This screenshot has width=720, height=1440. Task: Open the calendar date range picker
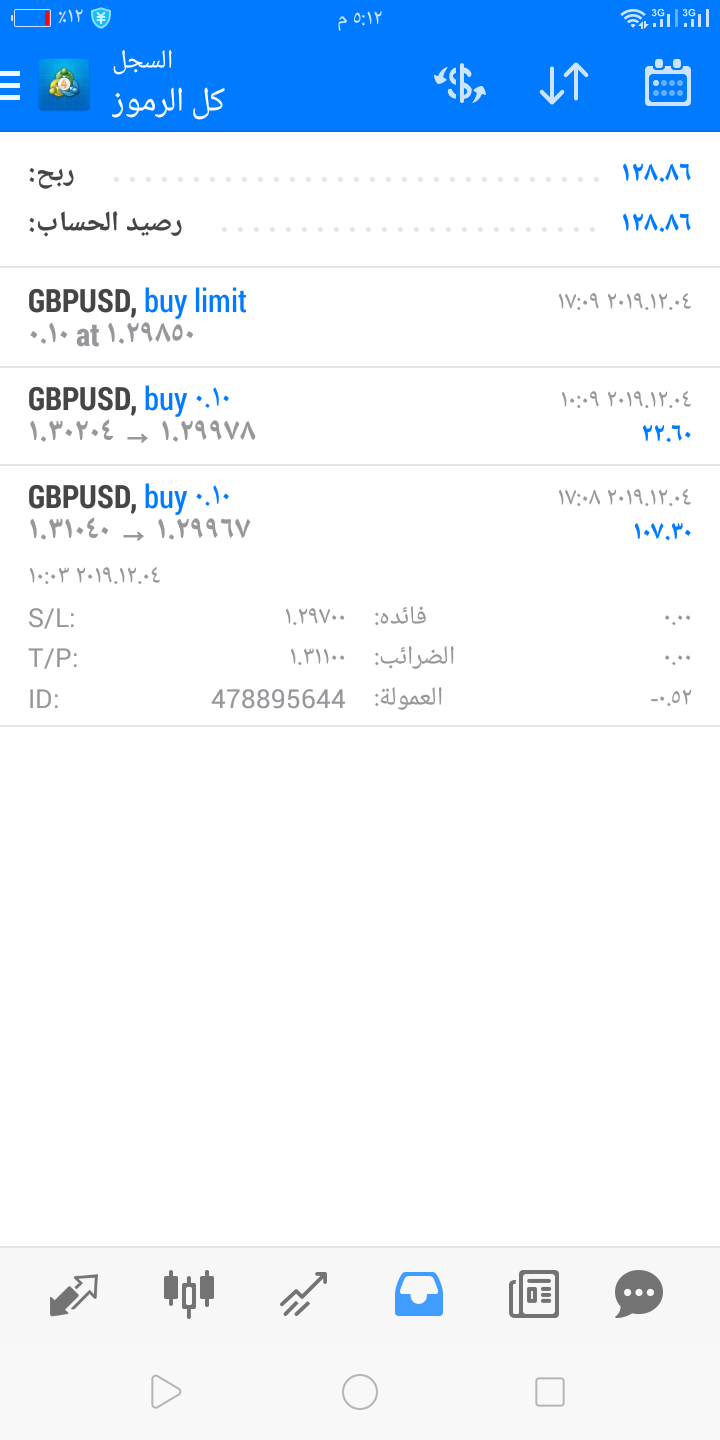click(667, 83)
